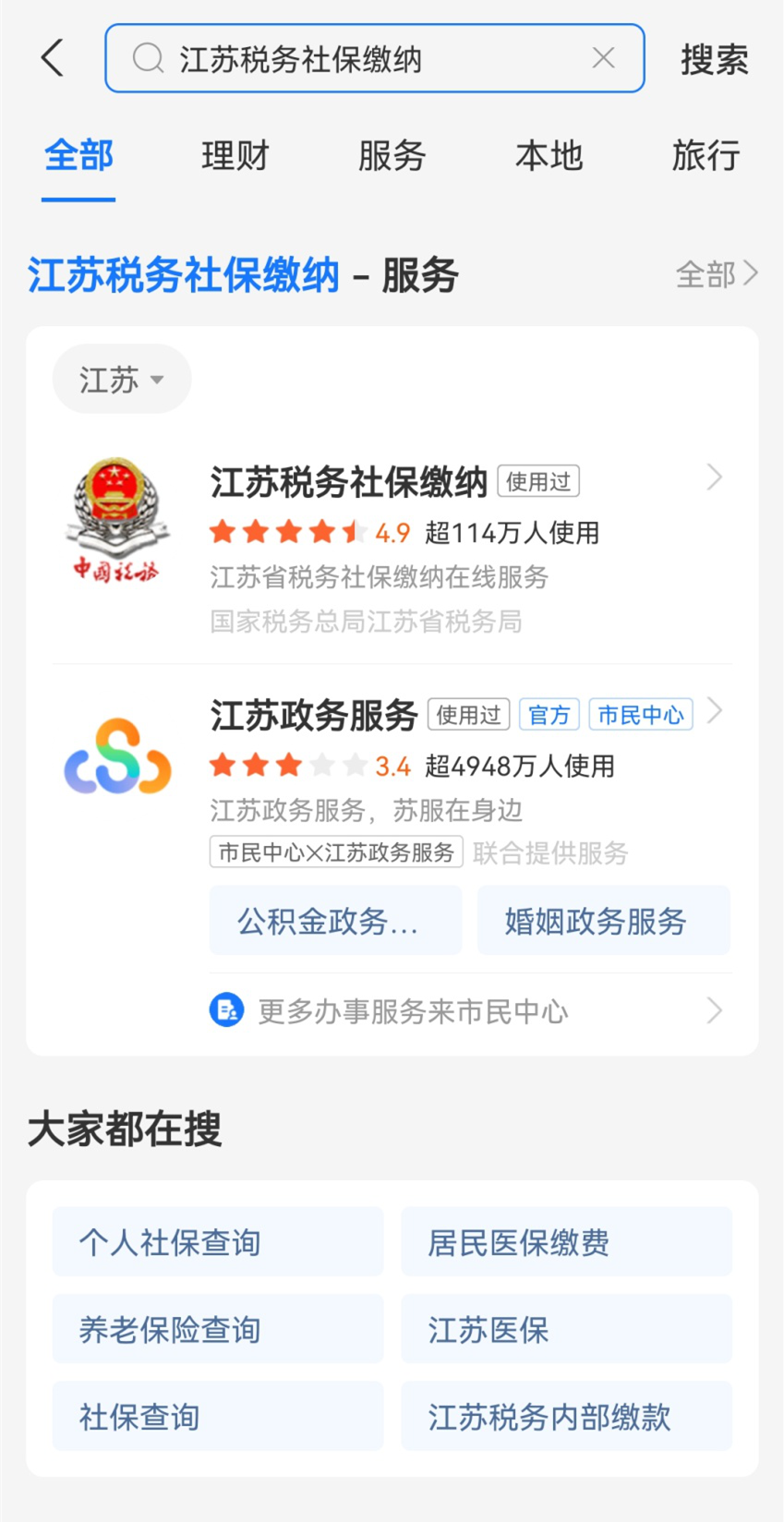View 全部 service results
This screenshot has height=1522, width=784.
coord(717,274)
